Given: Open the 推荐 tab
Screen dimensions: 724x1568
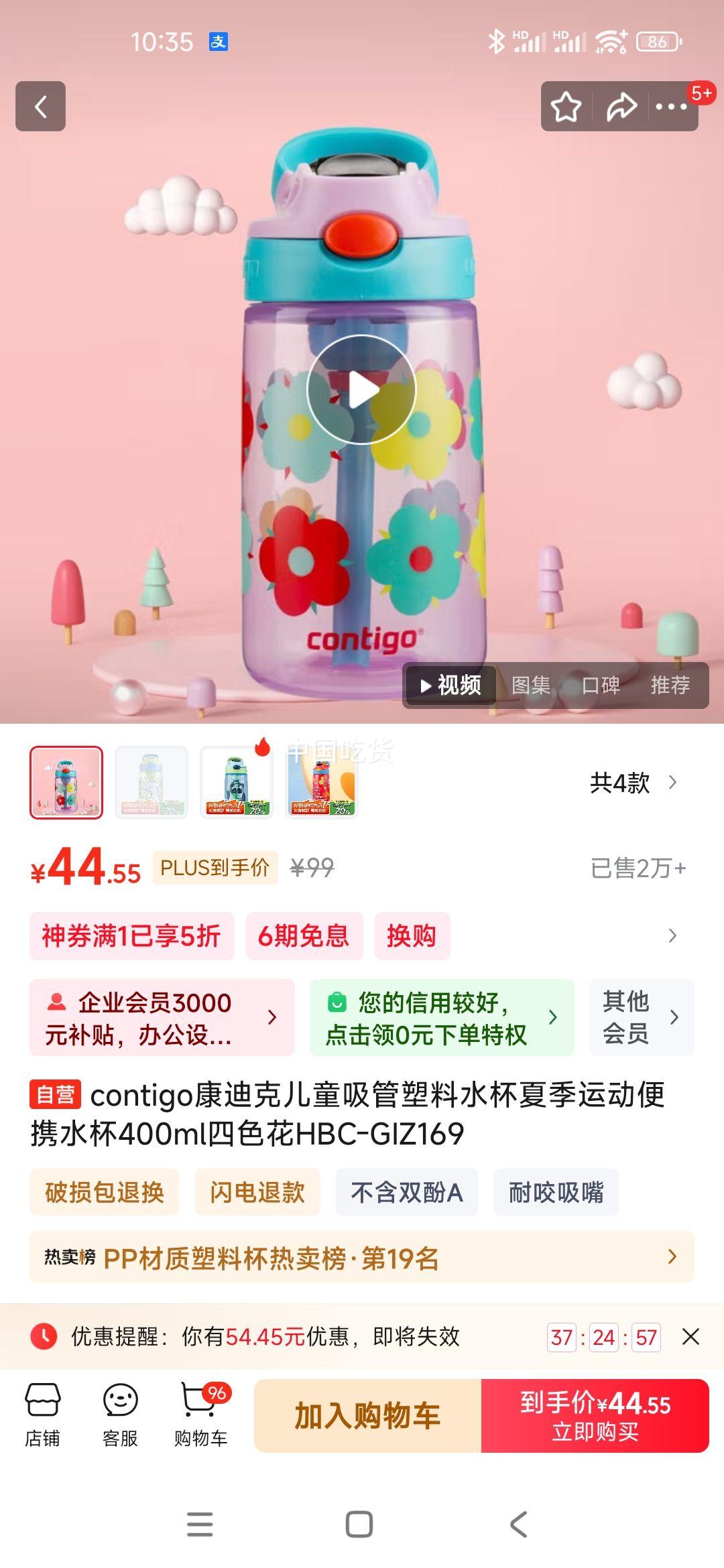Looking at the screenshot, I should pyautogui.click(x=670, y=685).
